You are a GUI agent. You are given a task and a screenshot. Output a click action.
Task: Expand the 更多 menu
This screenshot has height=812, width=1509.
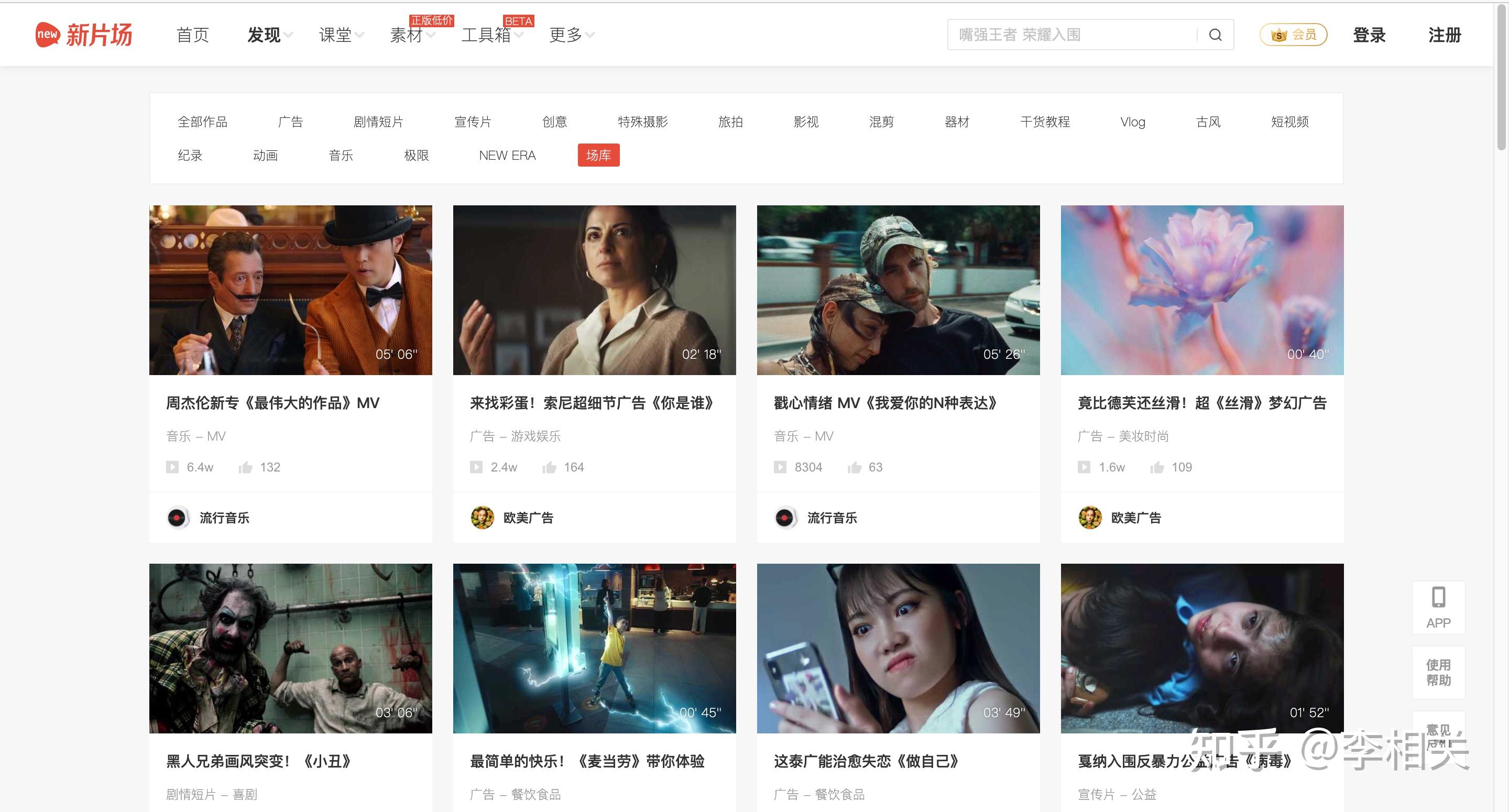point(571,35)
